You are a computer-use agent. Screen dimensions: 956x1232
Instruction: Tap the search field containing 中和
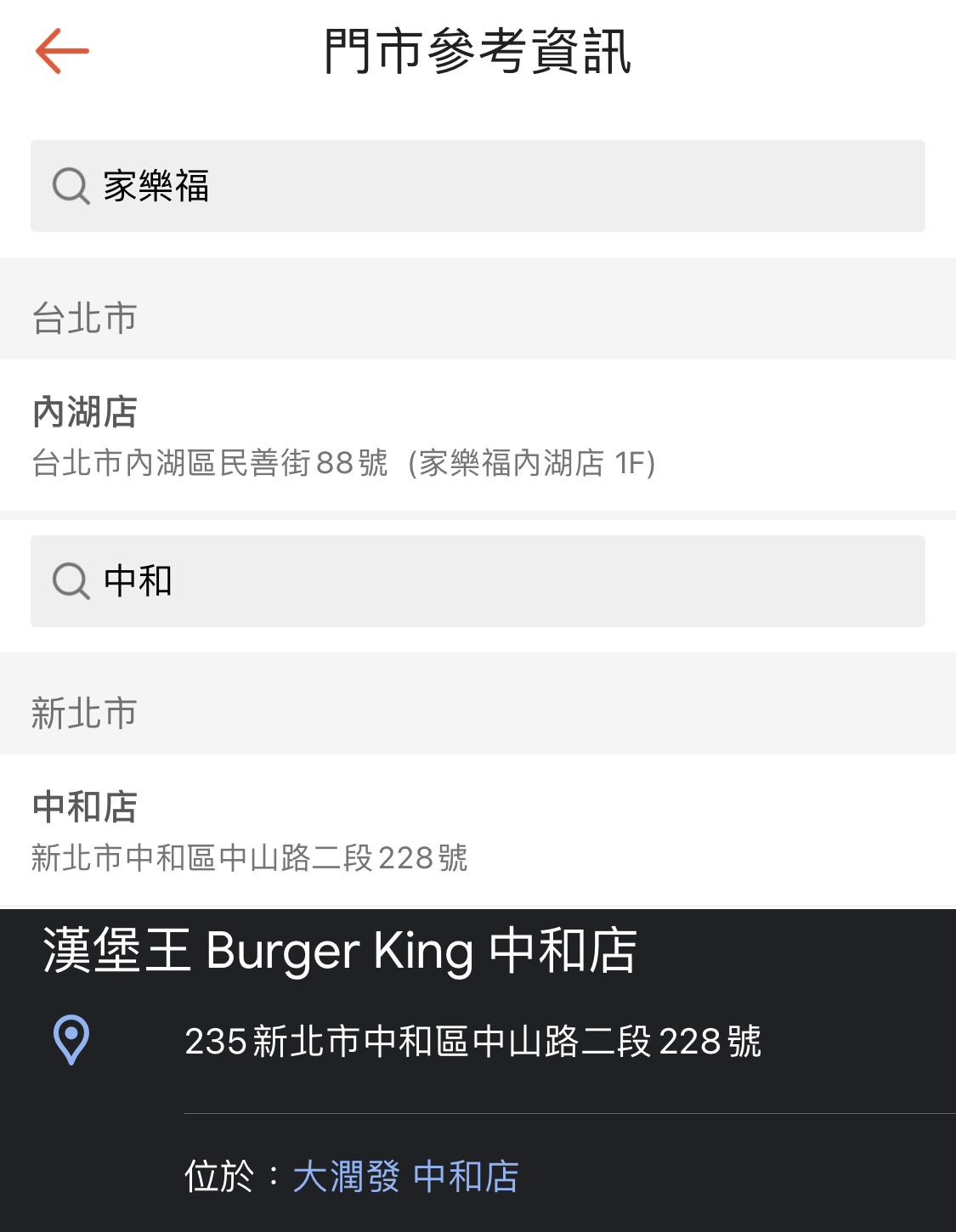(478, 581)
